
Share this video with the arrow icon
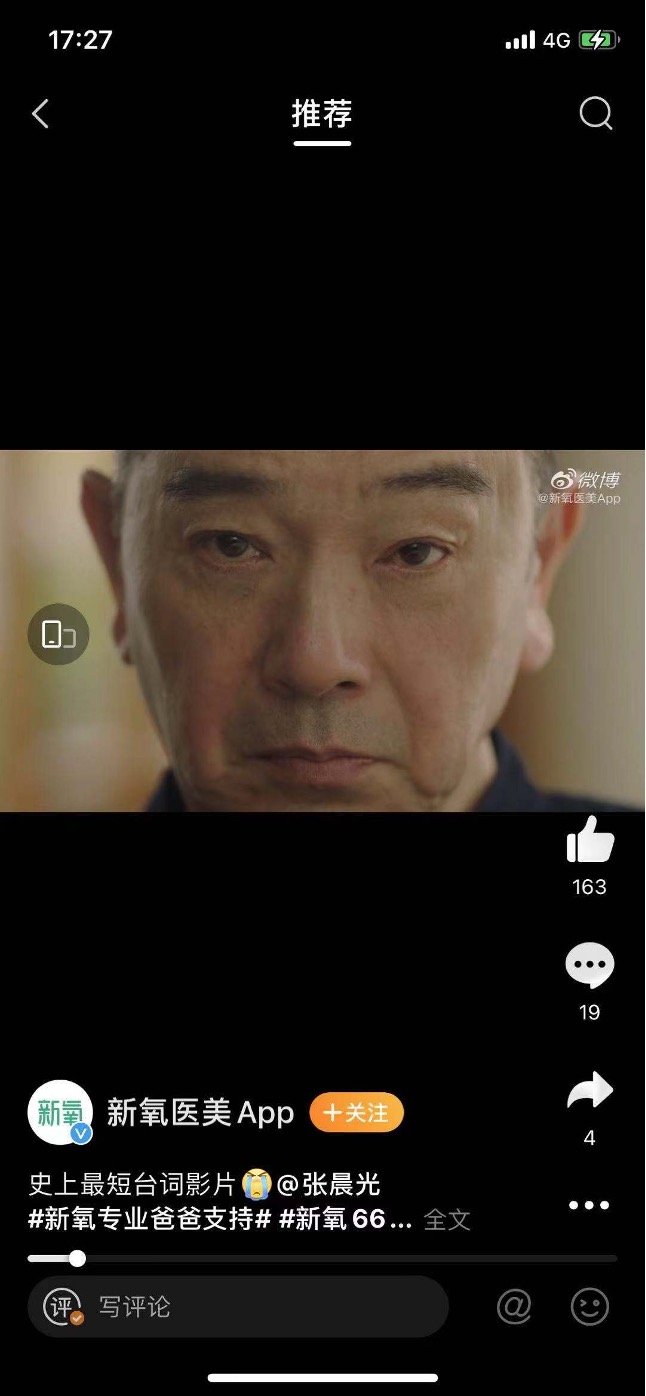(590, 1092)
